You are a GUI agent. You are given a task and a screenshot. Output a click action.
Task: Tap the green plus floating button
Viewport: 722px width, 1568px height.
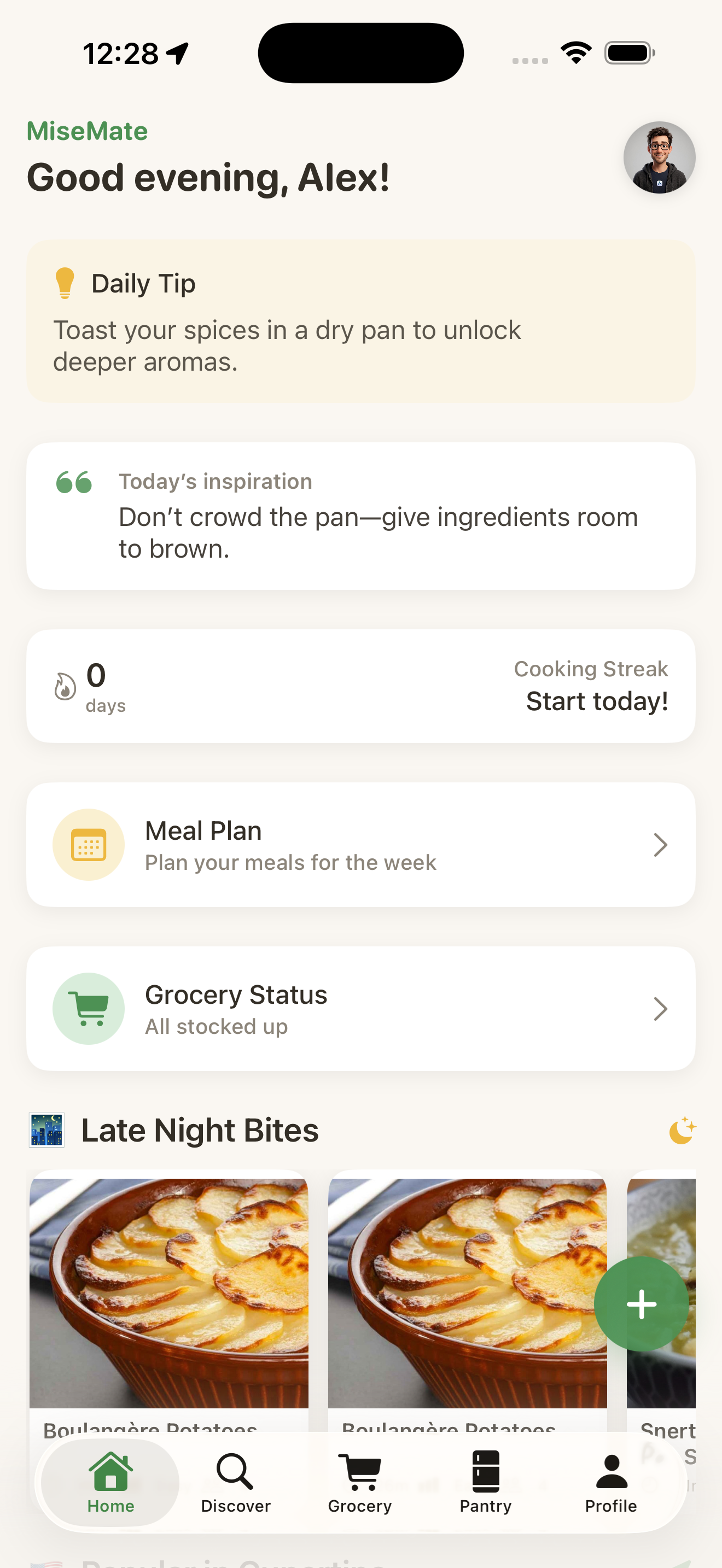point(641,1303)
